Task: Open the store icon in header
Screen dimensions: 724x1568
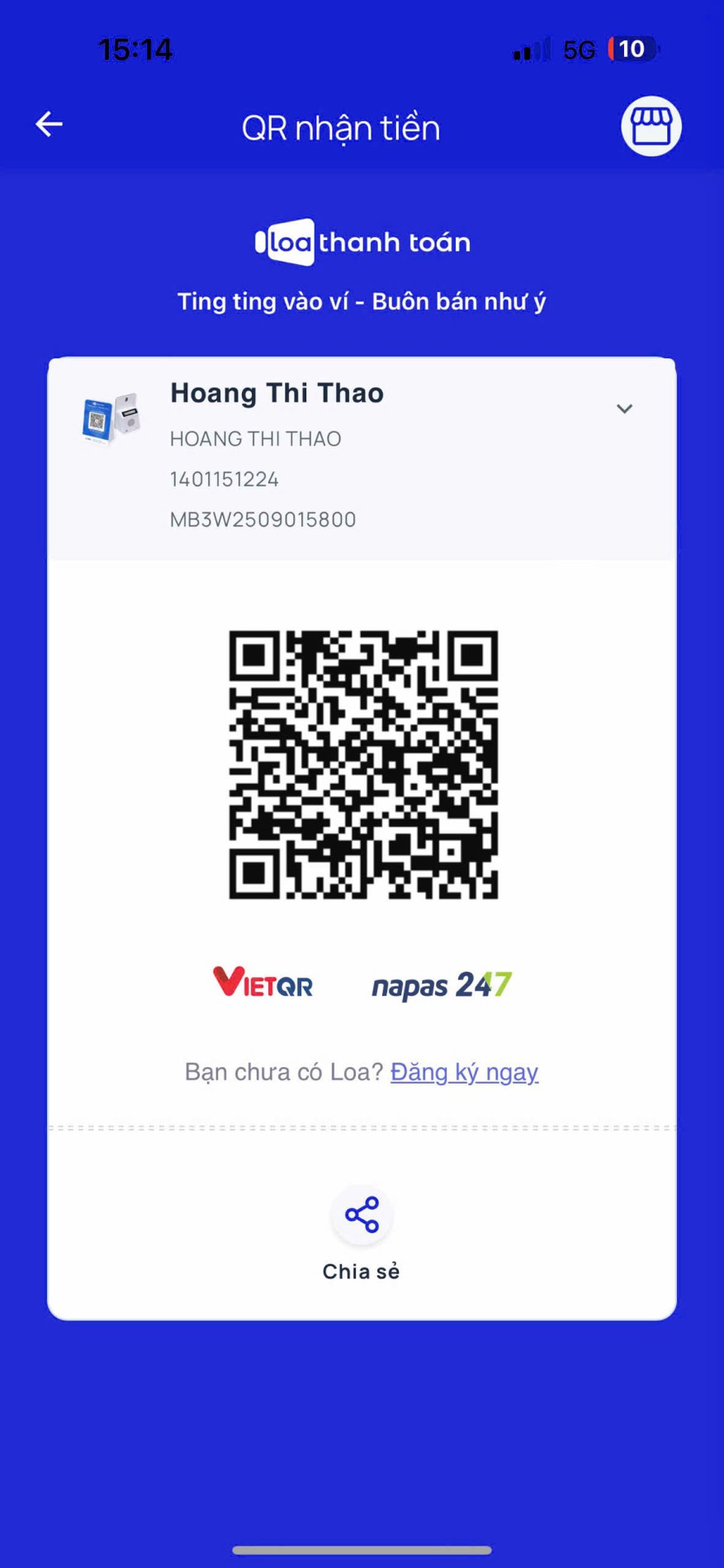Action: pyautogui.click(x=651, y=126)
